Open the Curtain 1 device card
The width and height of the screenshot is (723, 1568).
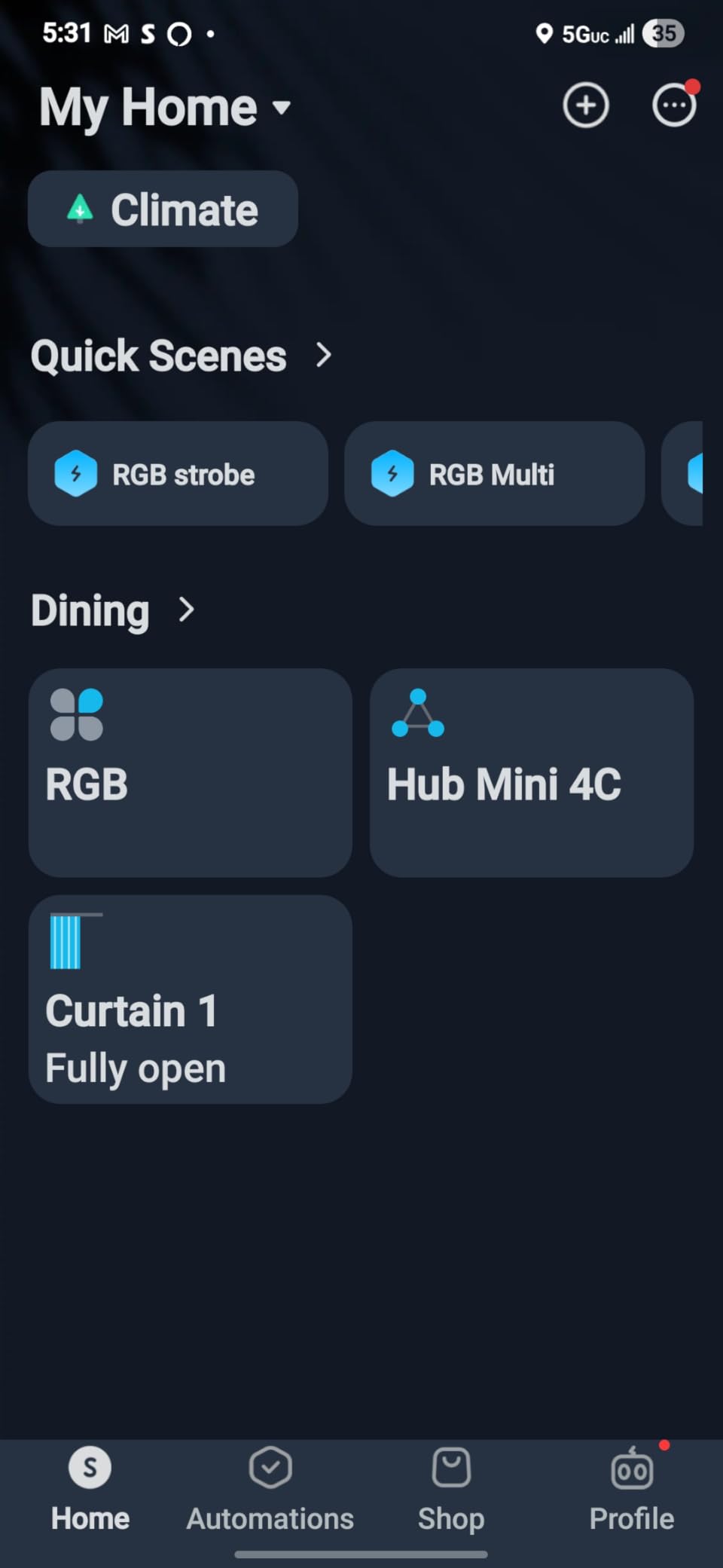(x=190, y=999)
